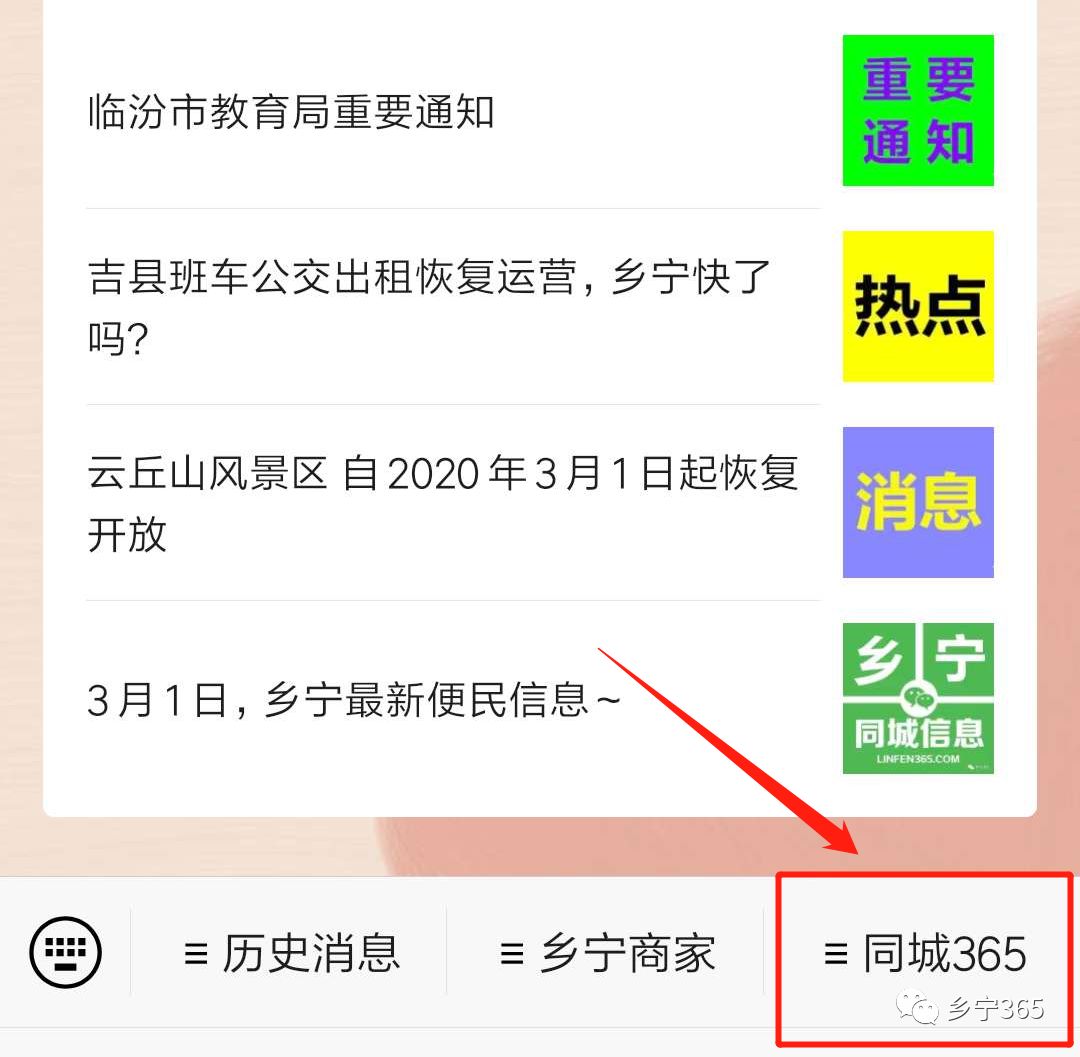Open 3月1日乡宁最新便民信息 article
1080x1057 pixels.
click(x=354, y=700)
